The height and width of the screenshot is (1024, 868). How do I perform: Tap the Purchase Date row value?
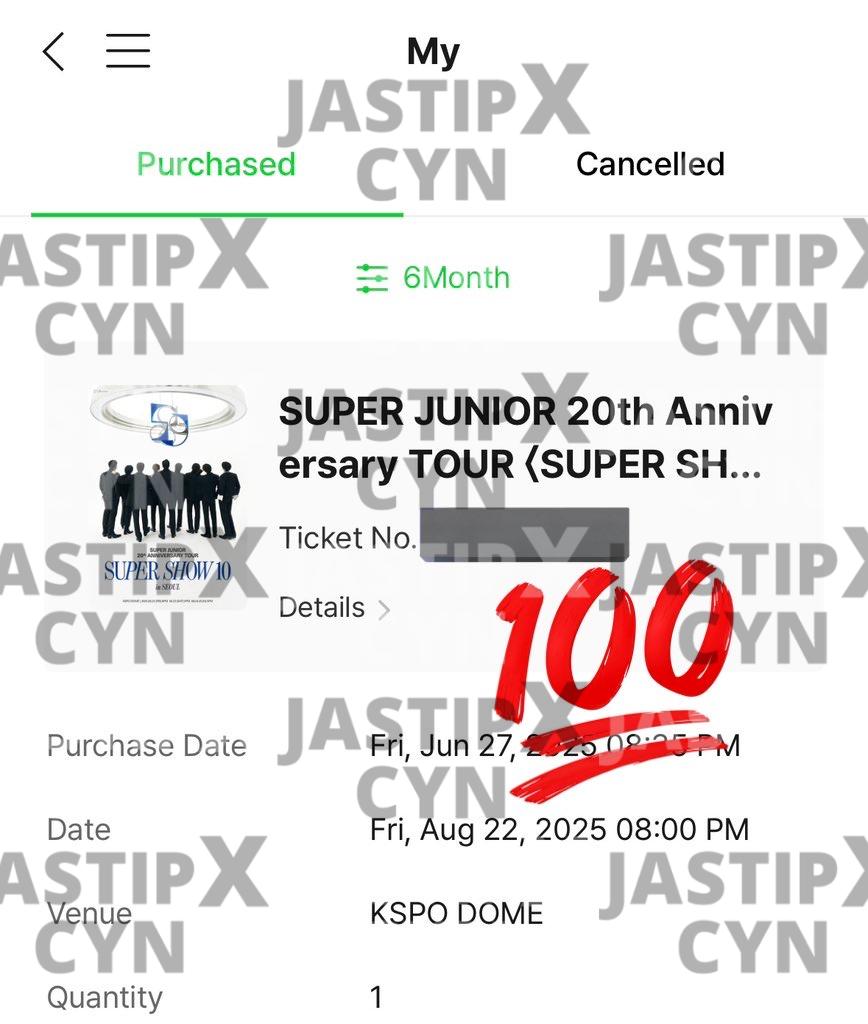[x=555, y=745]
